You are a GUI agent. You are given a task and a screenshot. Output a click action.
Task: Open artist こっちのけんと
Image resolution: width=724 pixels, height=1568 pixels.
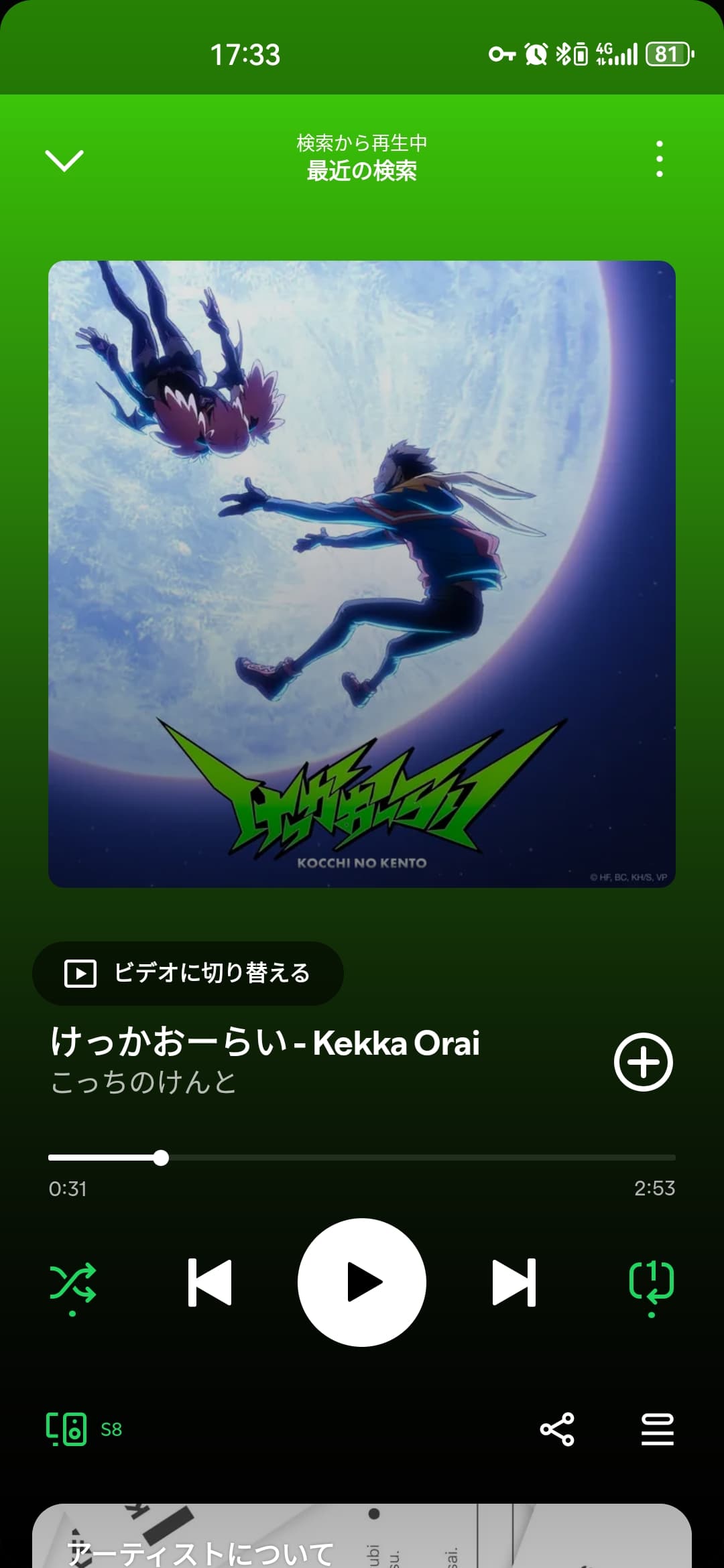click(x=143, y=1082)
